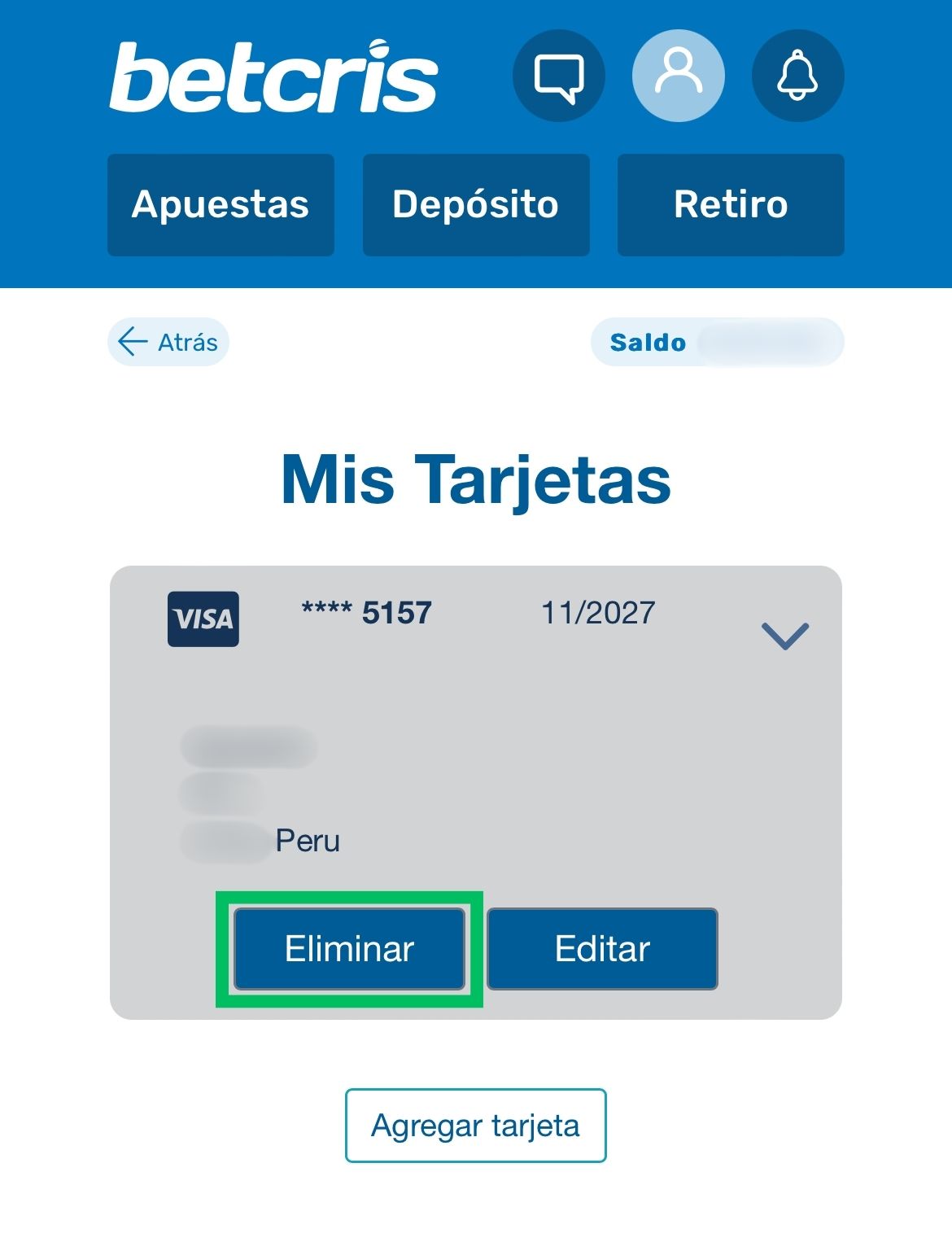Select Agregar tarjeta
Image resolution: width=952 pixels, height=1242 pixels.
476,1126
